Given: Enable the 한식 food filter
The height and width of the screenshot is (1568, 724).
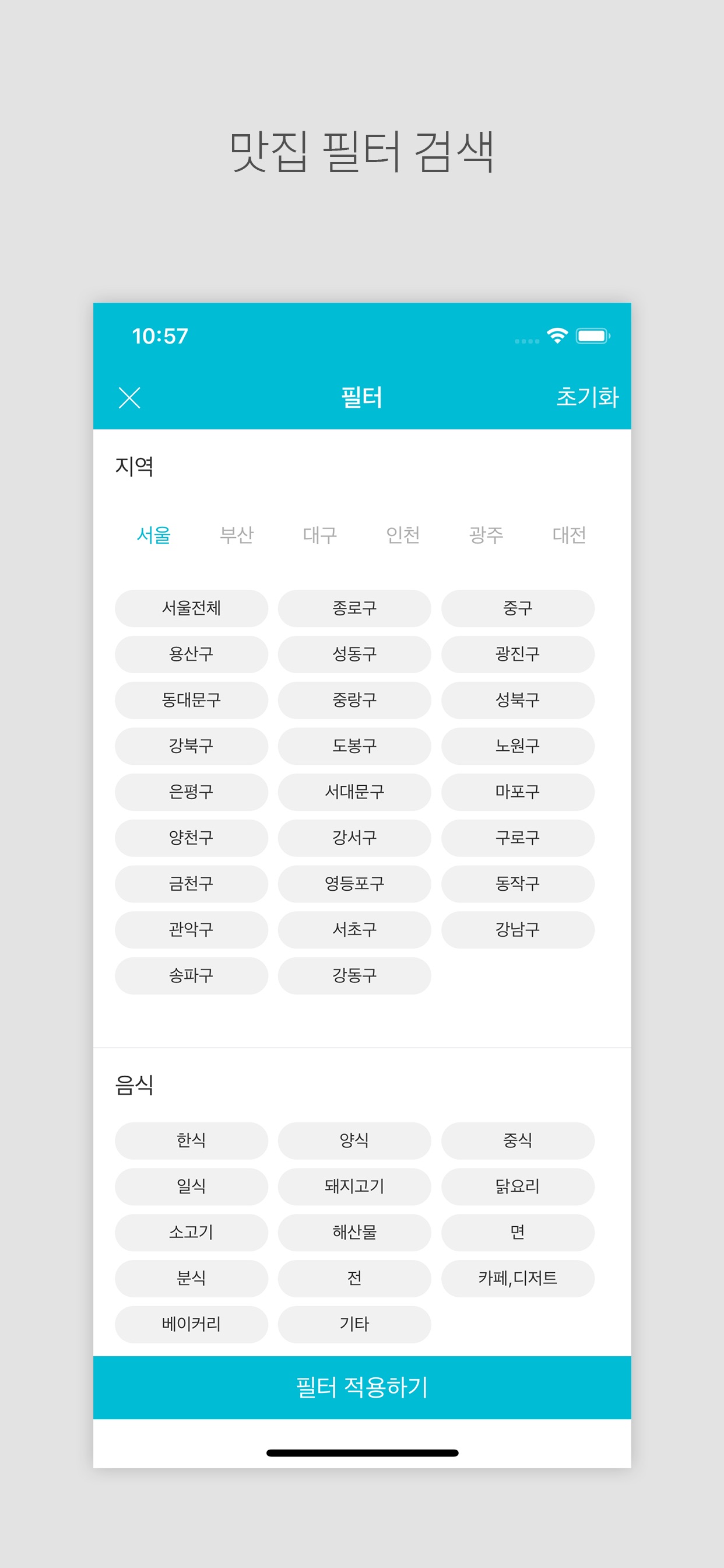Looking at the screenshot, I should (191, 1140).
